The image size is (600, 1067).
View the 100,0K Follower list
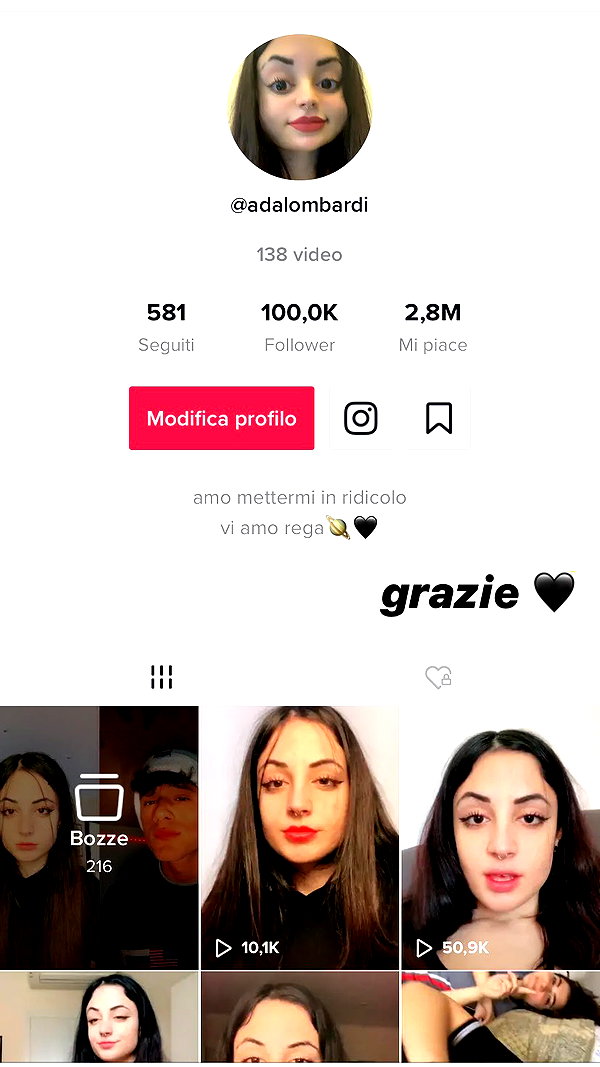[299, 327]
